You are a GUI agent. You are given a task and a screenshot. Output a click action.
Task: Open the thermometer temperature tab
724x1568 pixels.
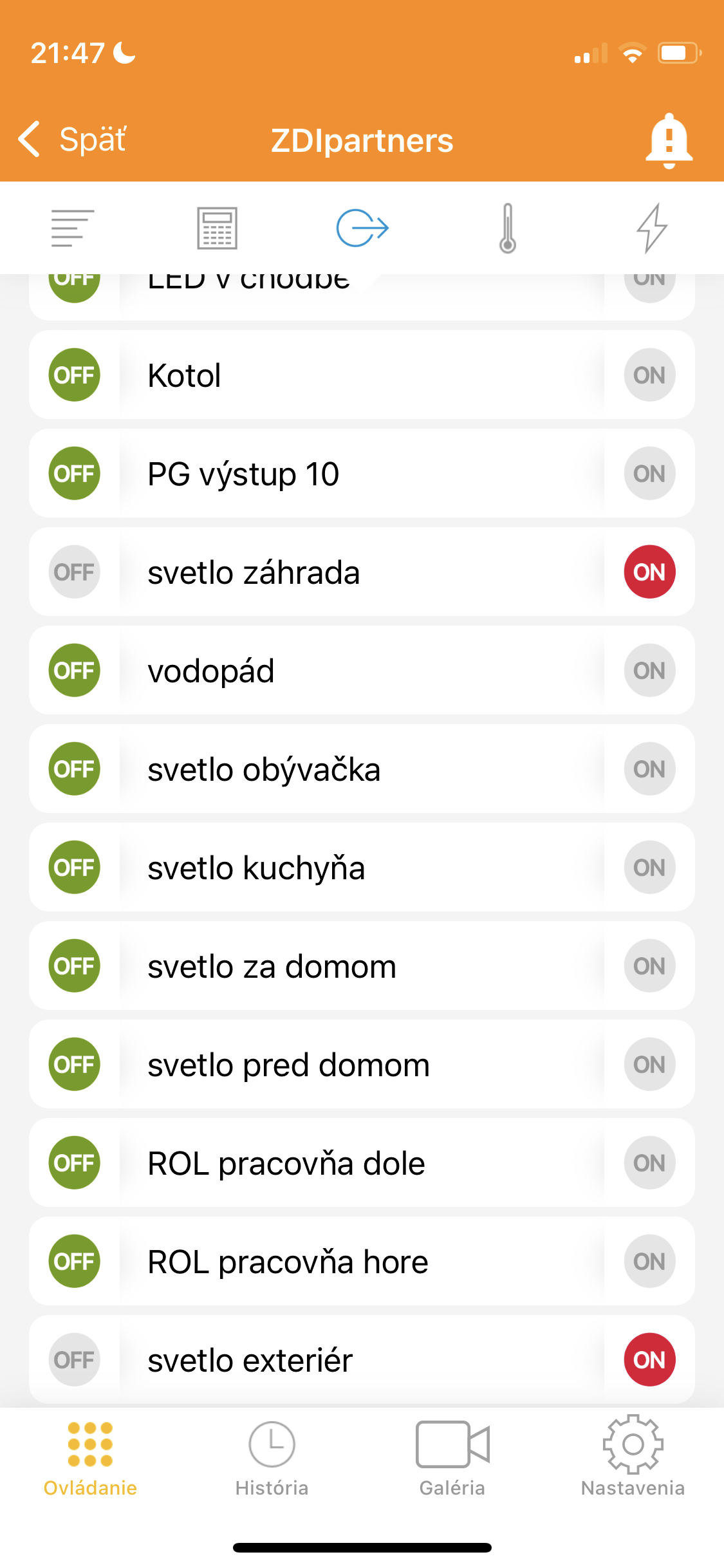507,228
